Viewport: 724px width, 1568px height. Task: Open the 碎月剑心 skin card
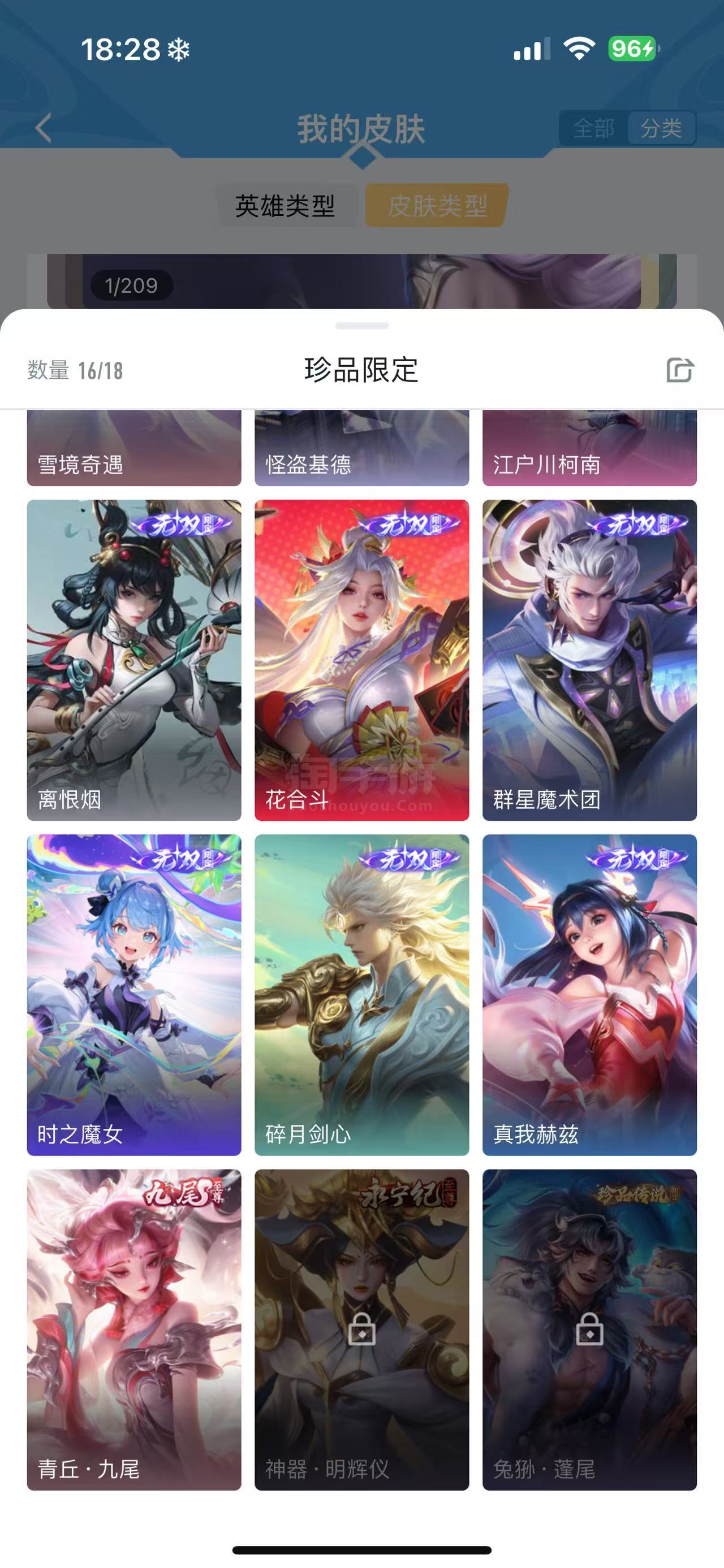point(361,995)
